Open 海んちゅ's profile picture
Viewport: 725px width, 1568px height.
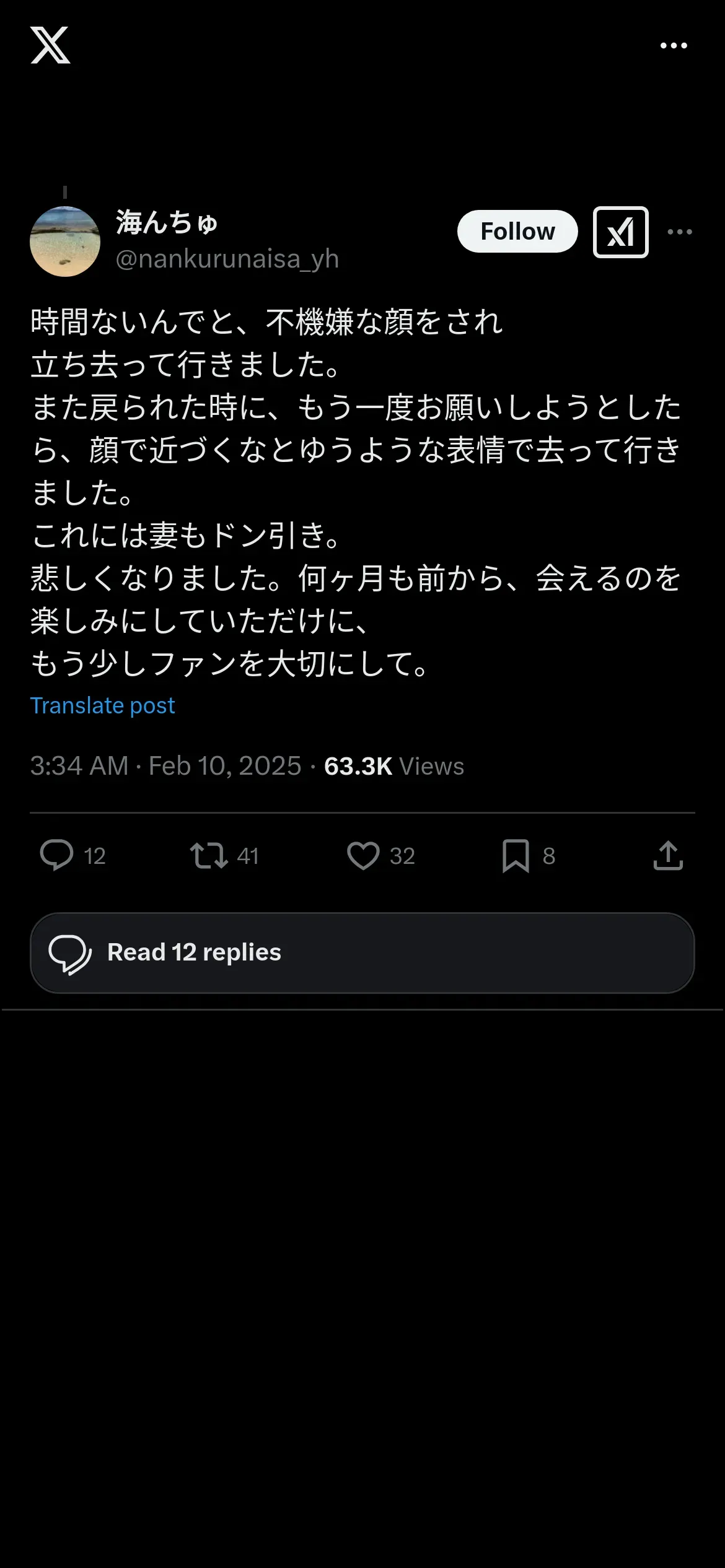tap(65, 242)
